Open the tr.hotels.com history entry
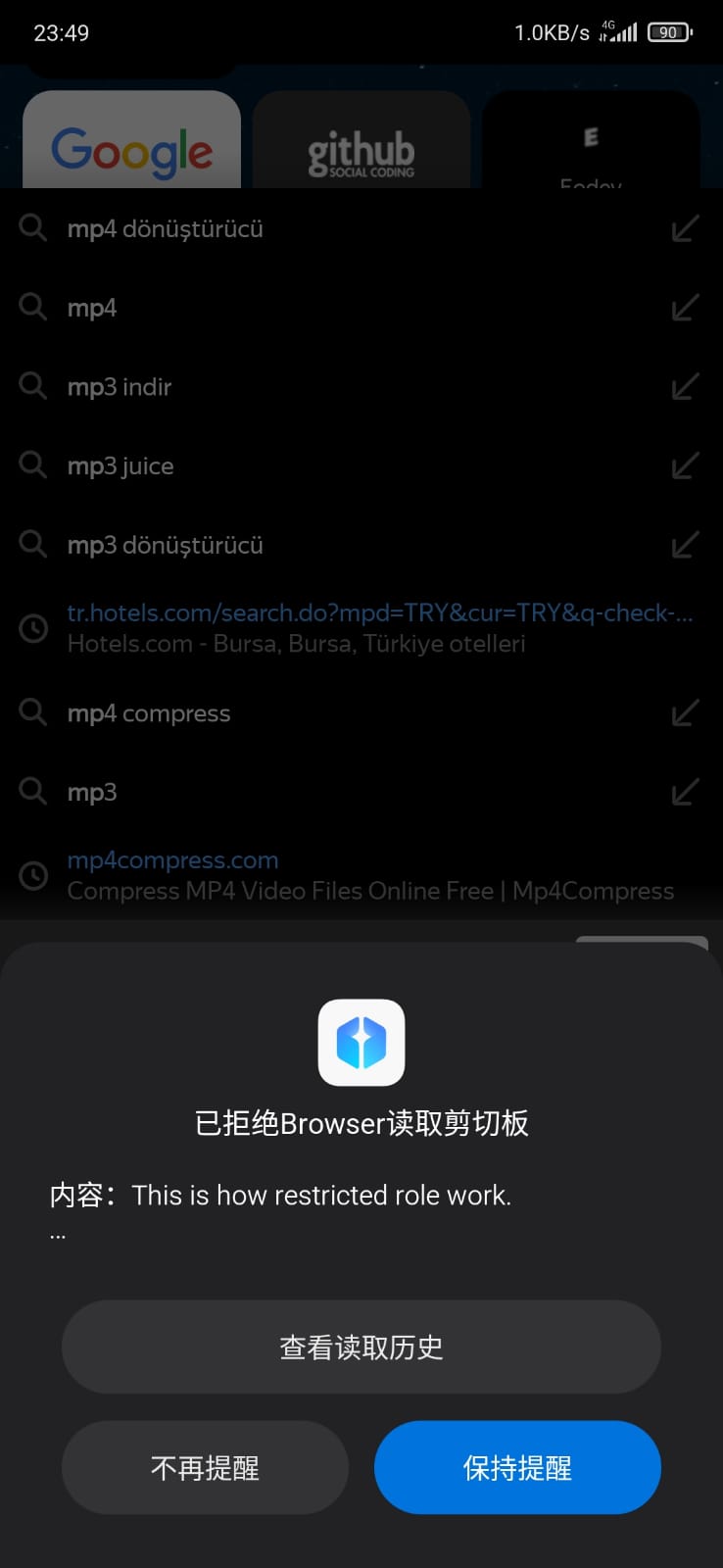This screenshot has width=723, height=1568. point(361,628)
